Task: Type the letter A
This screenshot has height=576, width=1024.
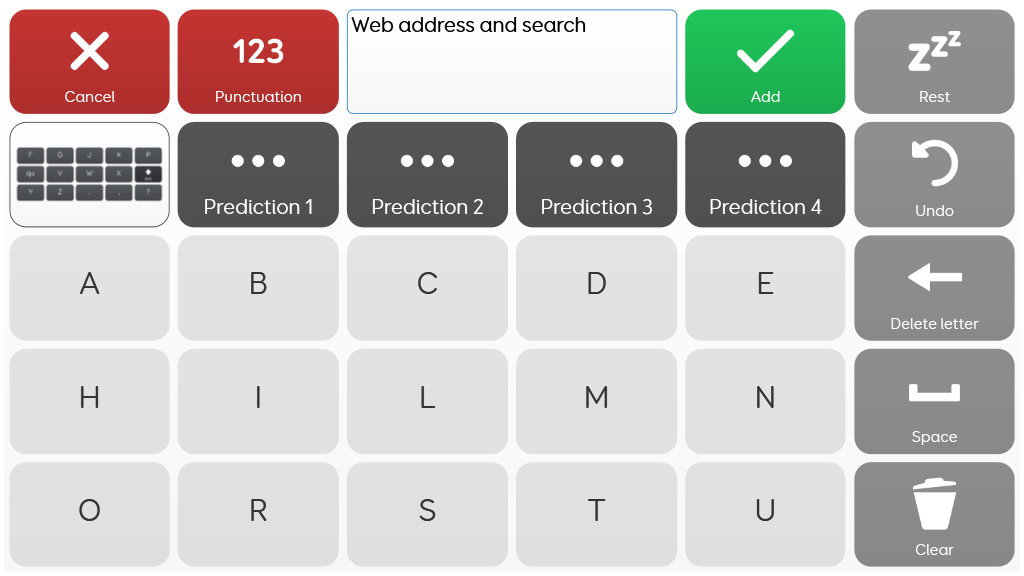Action: 89,288
